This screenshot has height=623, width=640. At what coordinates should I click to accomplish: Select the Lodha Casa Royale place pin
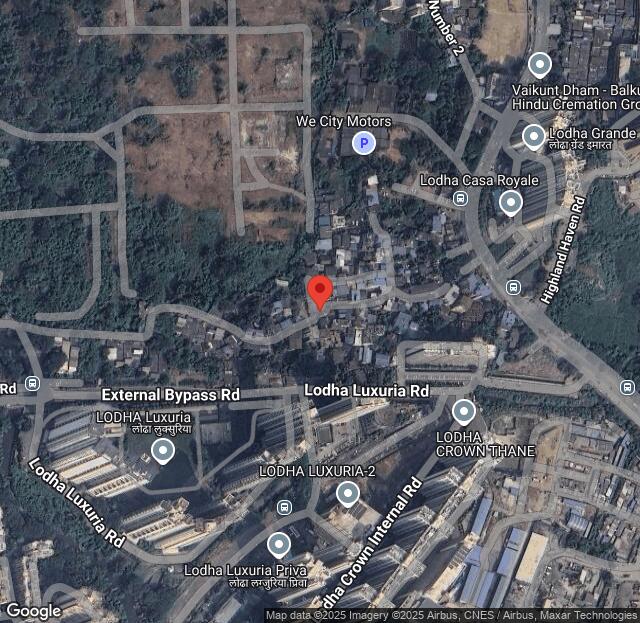pyautogui.click(x=511, y=204)
